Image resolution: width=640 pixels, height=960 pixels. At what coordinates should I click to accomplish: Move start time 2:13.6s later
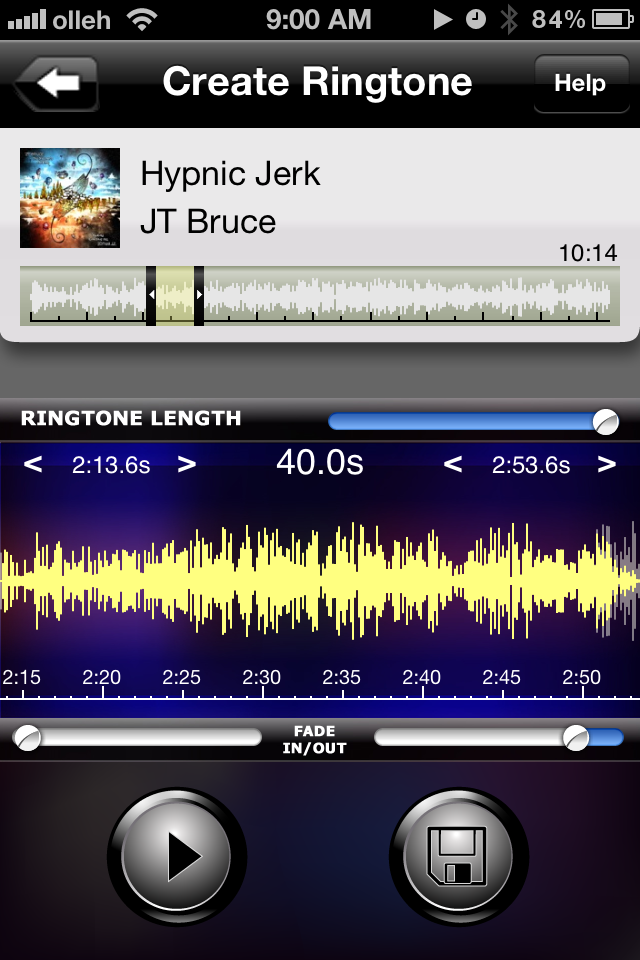coord(186,464)
